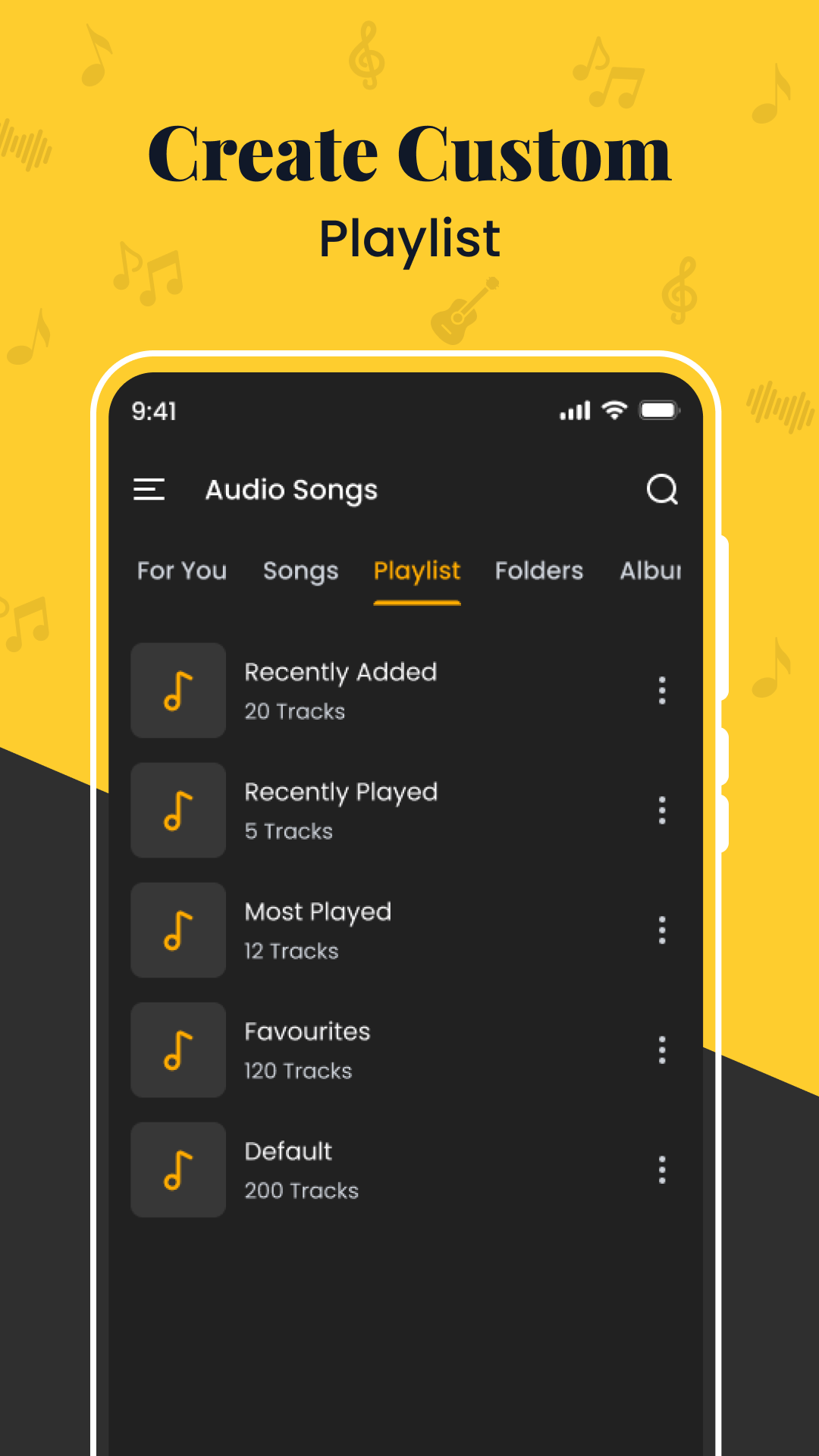
Task: Open the hamburger menu
Action: click(149, 490)
